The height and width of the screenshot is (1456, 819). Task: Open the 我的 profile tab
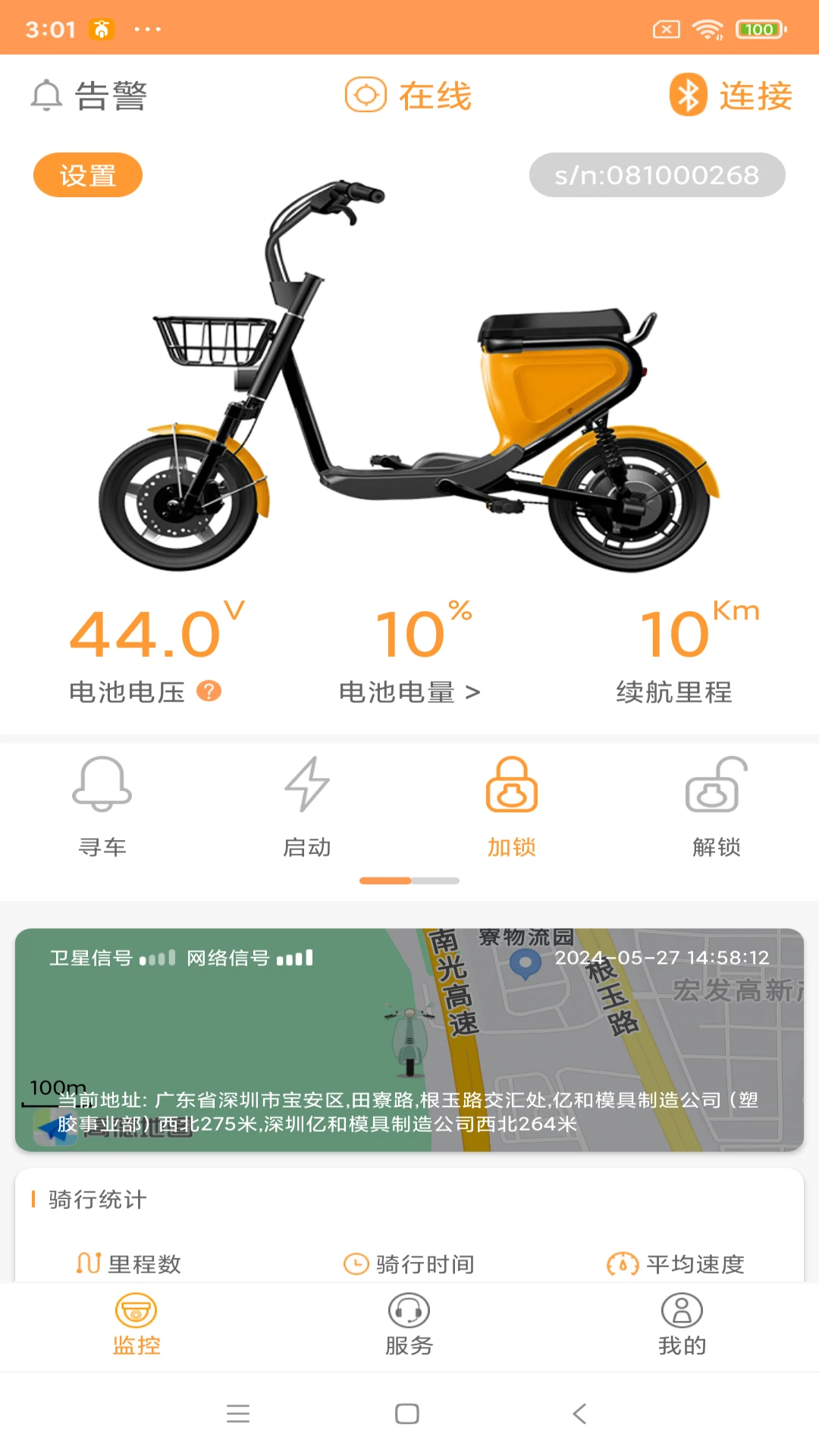682,1327
